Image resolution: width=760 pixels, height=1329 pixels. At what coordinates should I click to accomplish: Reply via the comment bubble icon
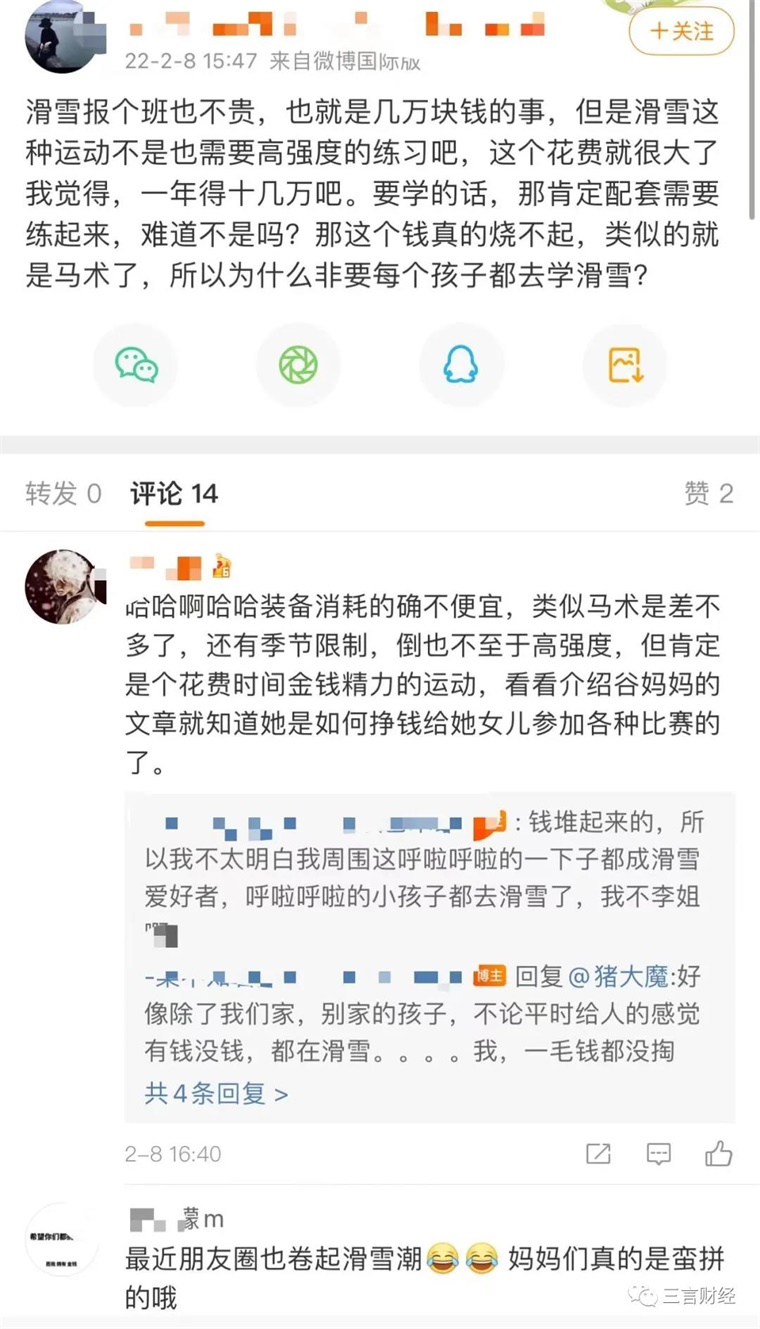(x=658, y=1154)
